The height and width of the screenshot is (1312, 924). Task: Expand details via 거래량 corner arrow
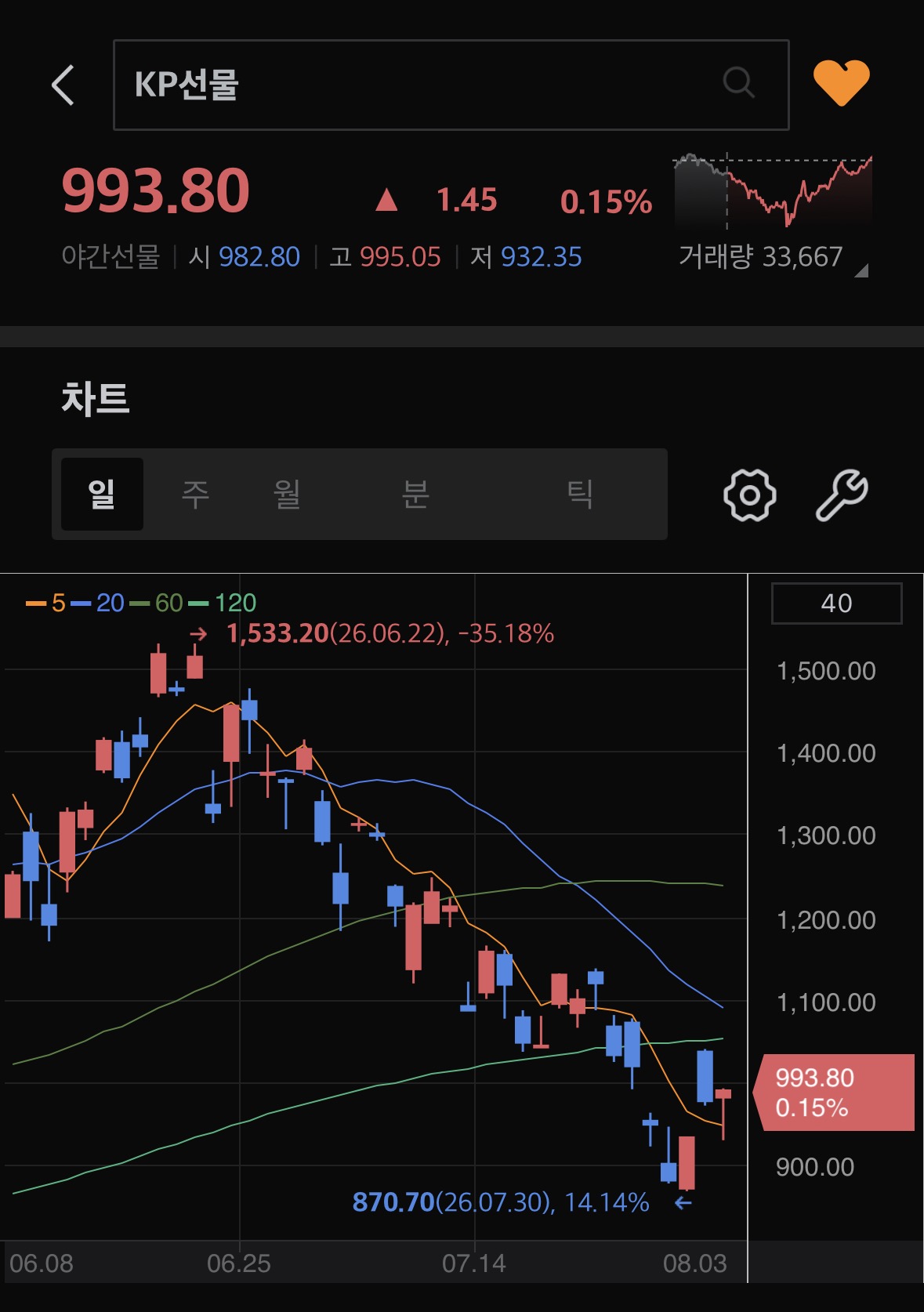click(861, 271)
